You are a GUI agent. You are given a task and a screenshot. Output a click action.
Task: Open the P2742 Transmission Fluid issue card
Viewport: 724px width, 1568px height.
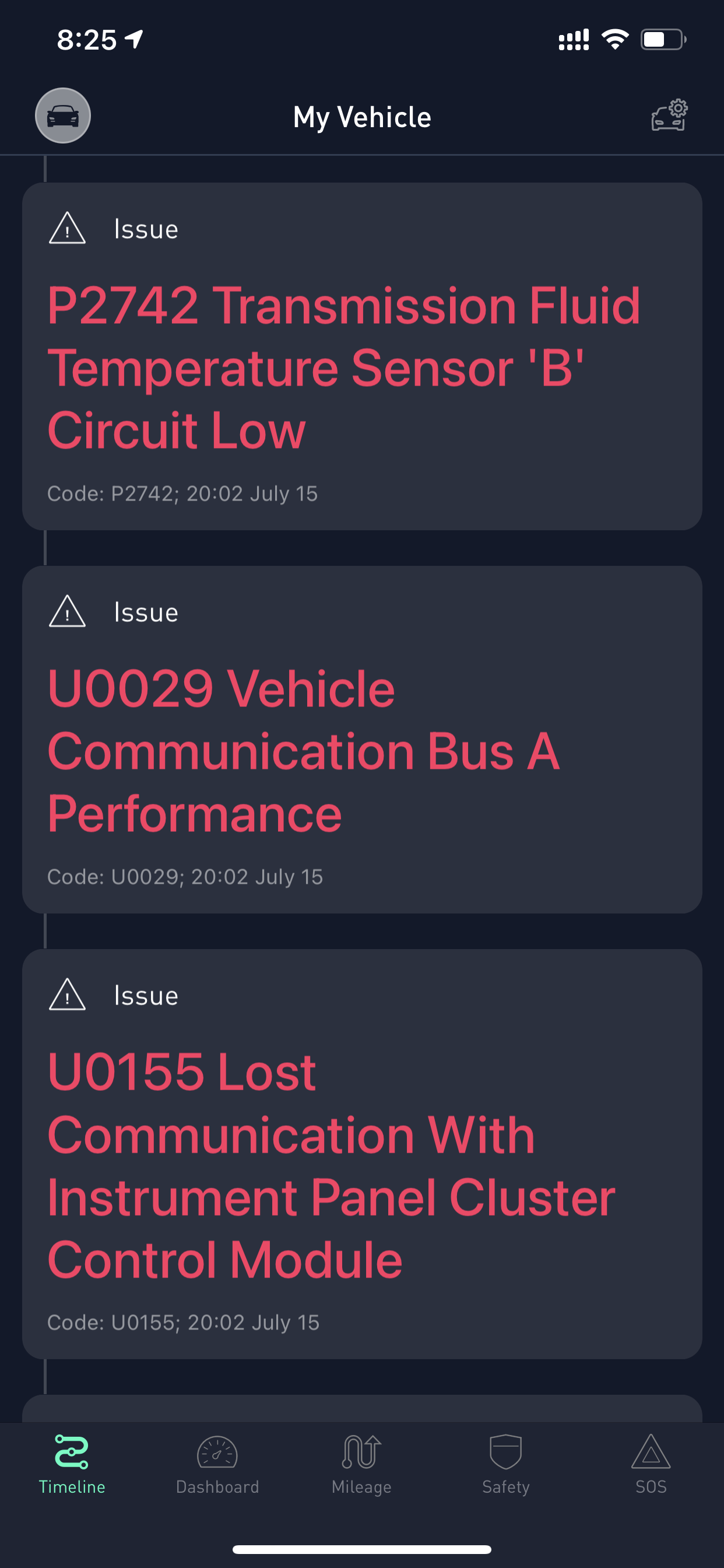[362, 356]
